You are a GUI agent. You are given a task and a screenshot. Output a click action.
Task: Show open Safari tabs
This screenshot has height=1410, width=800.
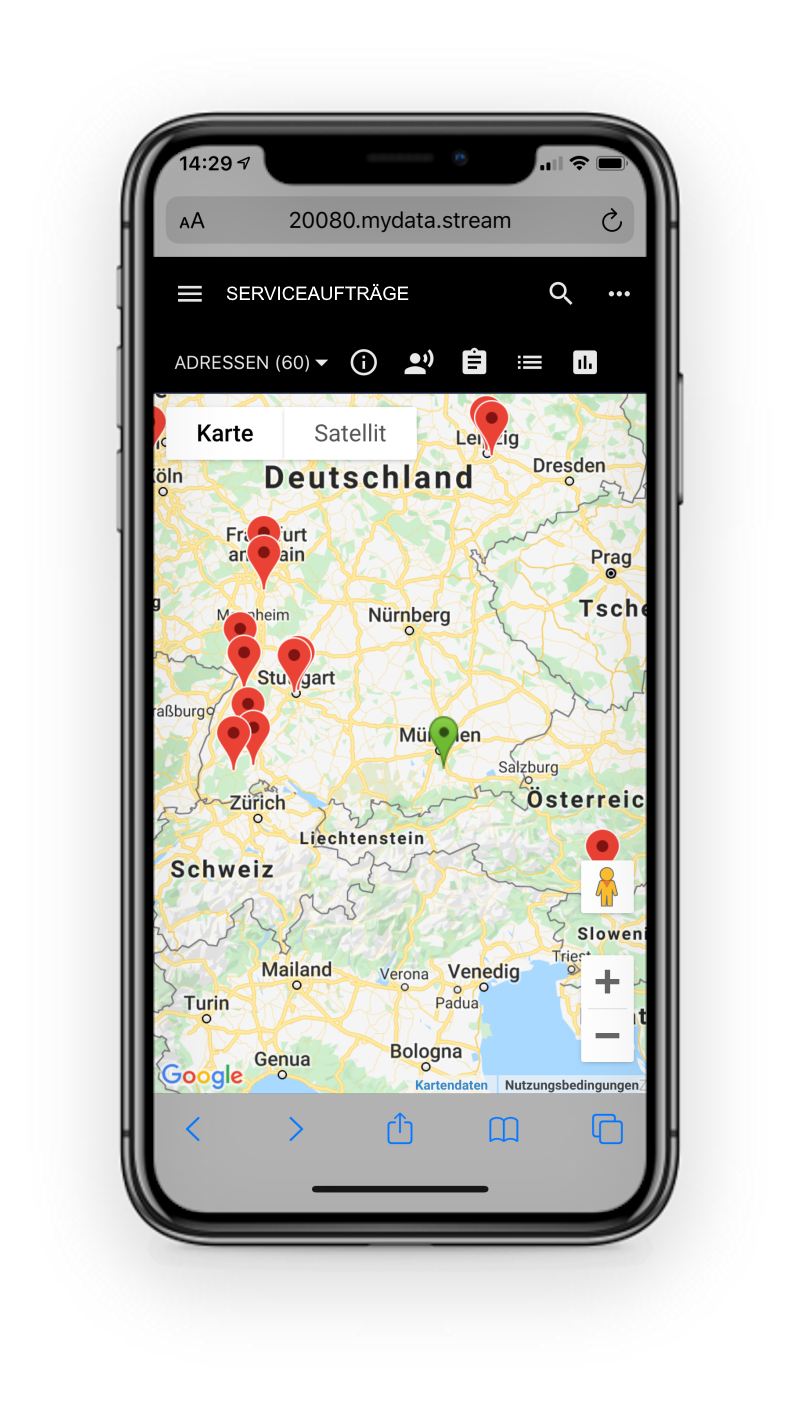coord(607,1129)
